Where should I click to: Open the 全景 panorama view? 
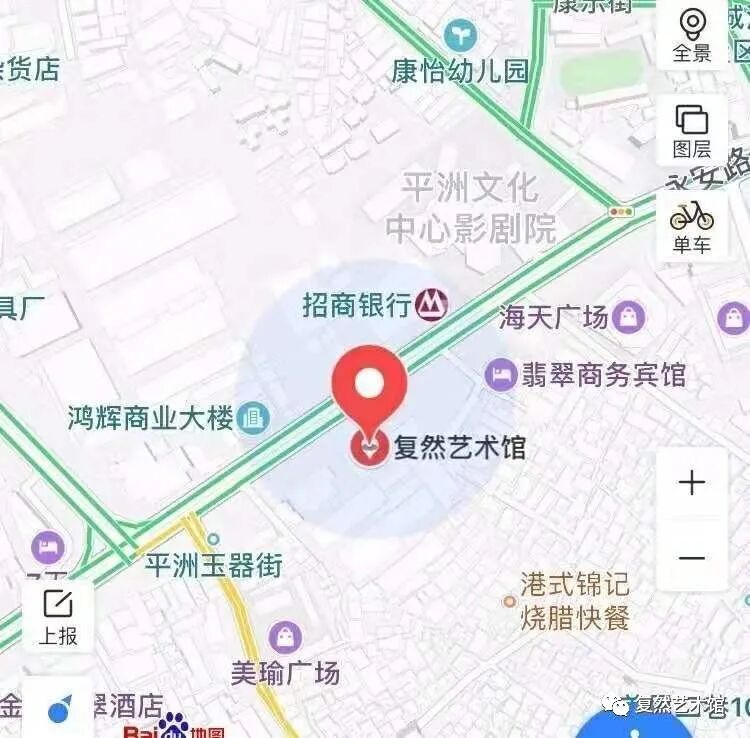(x=692, y=34)
